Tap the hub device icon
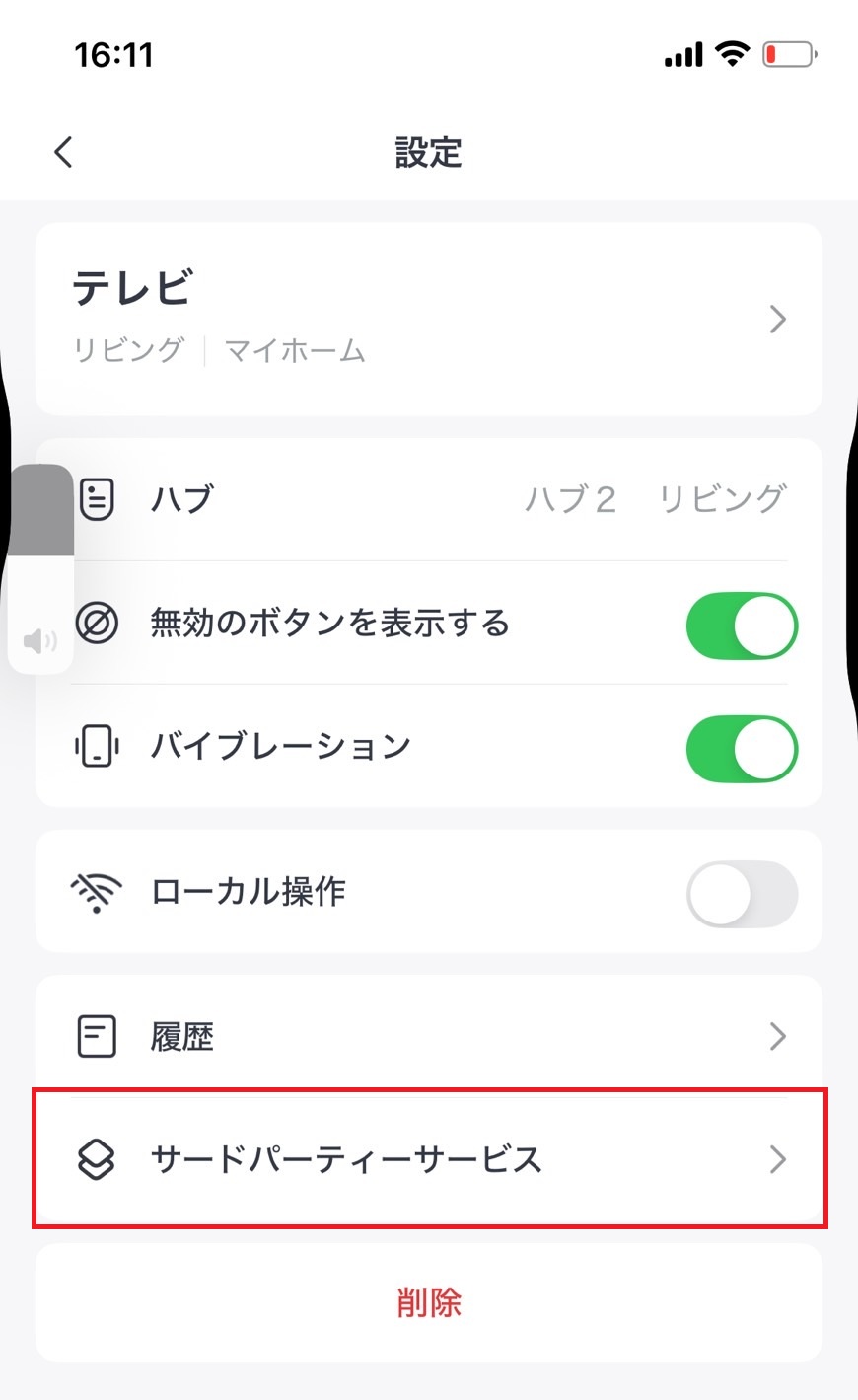858x1400 pixels. point(96,499)
